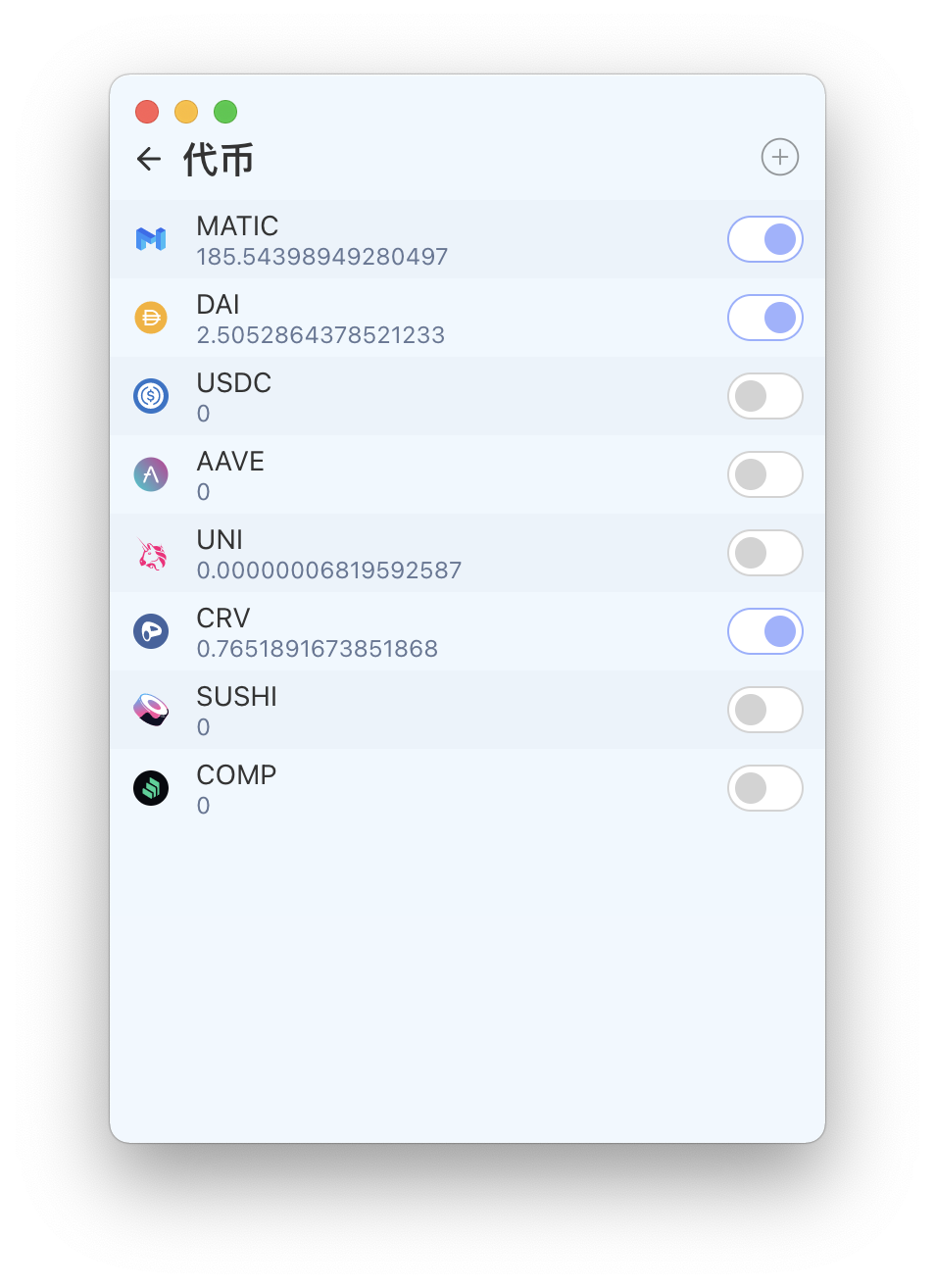Disable the MATIC token toggle

pos(764,239)
